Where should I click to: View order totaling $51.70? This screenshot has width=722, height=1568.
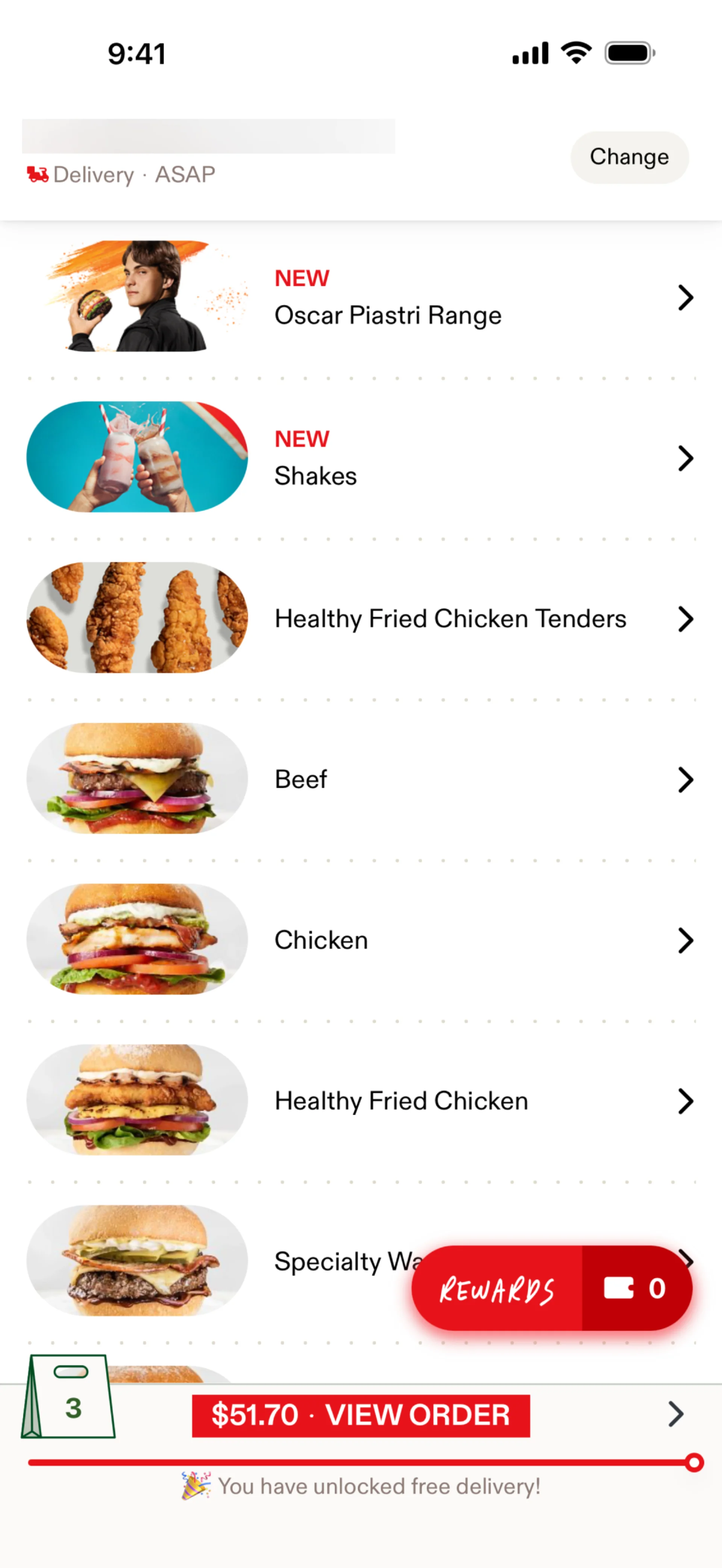pyautogui.click(x=360, y=1415)
